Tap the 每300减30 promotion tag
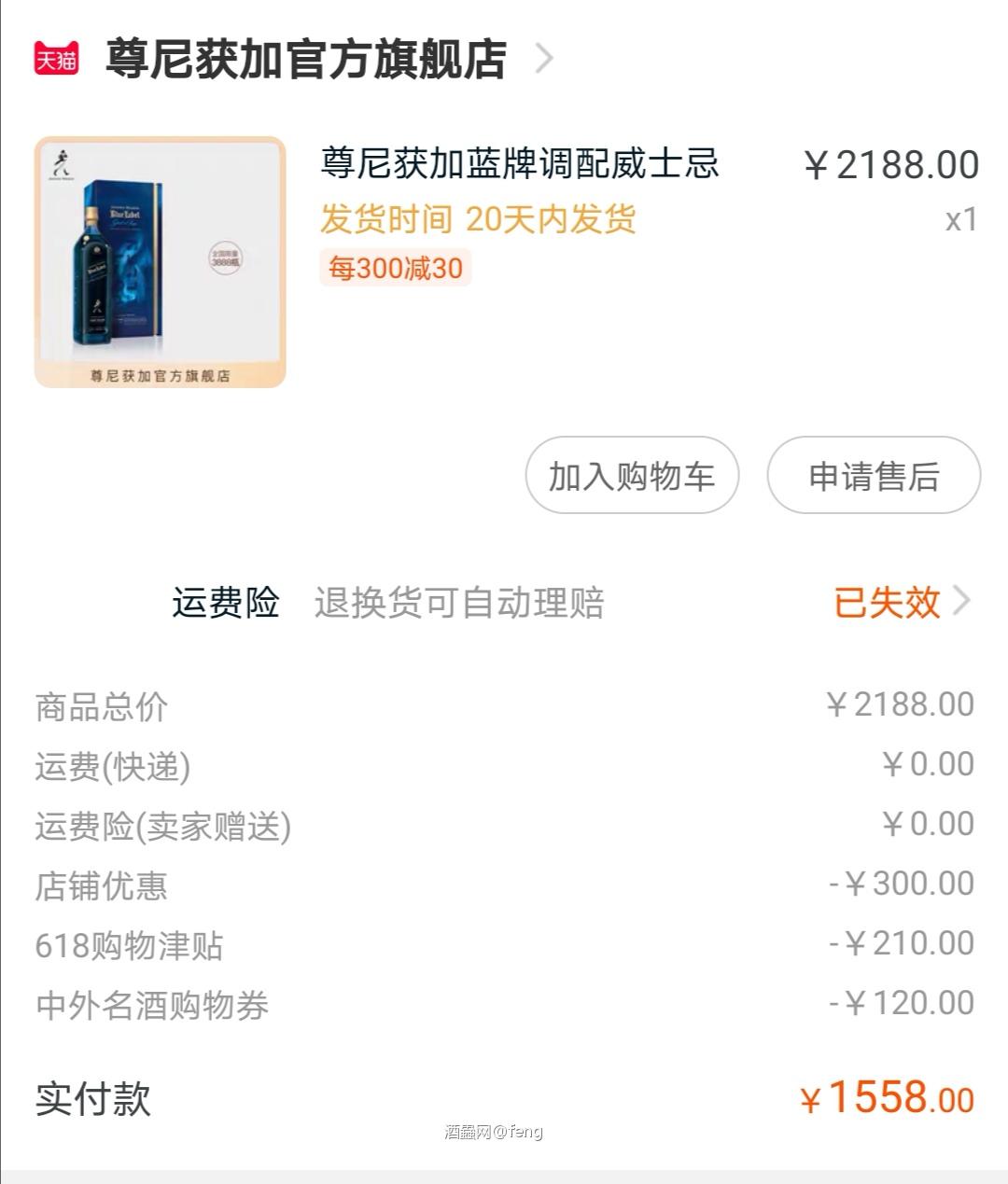 point(396,269)
